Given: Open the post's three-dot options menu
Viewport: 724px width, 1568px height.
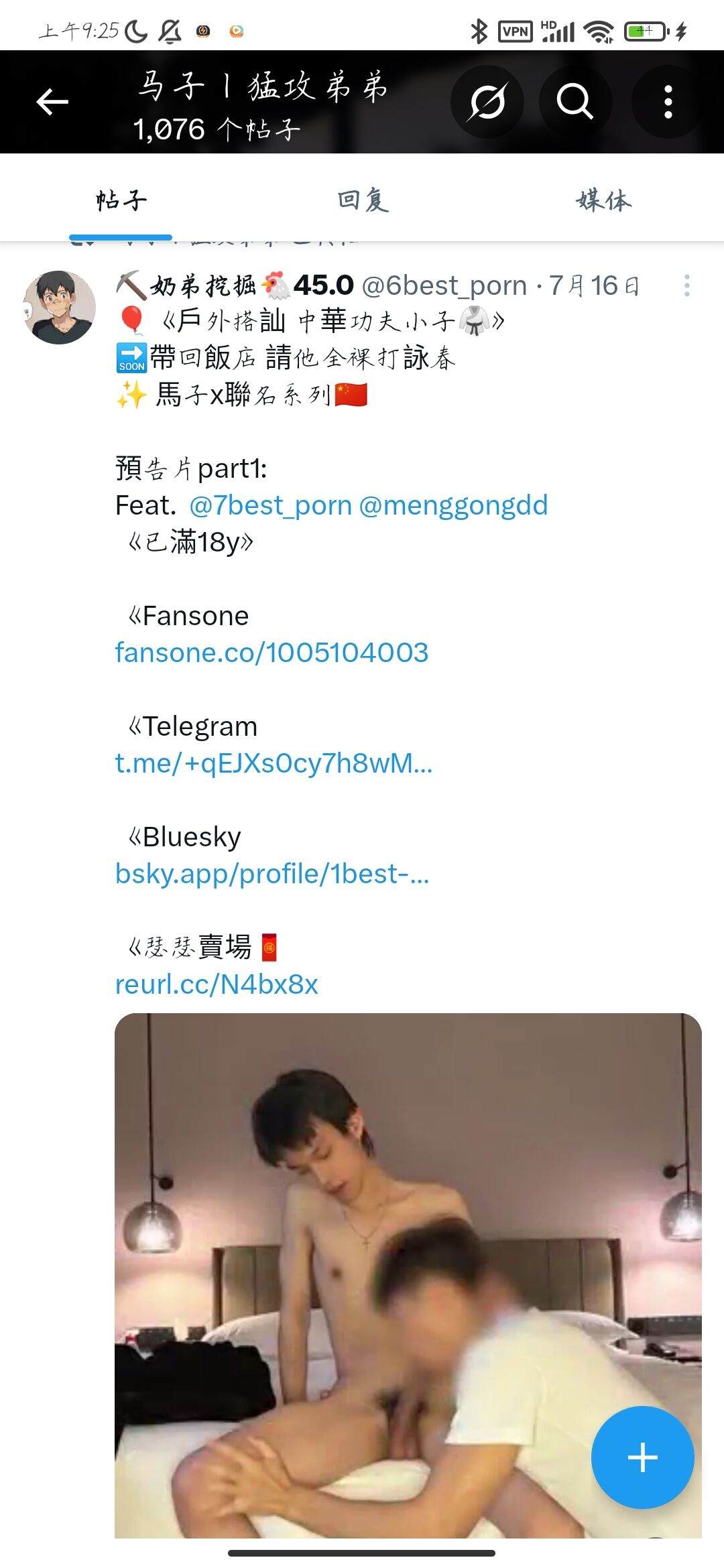Looking at the screenshot, I should pyautogui.click(x=686, y=285).
